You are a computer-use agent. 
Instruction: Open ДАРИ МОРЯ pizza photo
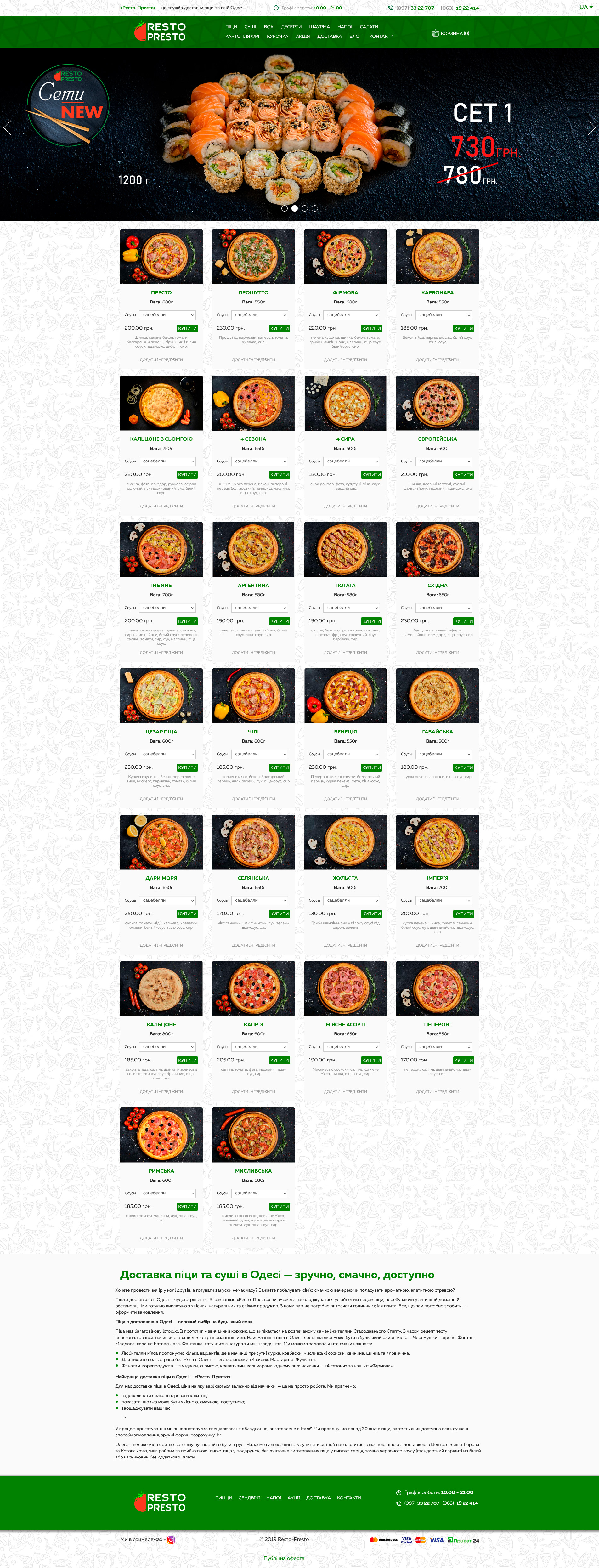pos(161,842)
